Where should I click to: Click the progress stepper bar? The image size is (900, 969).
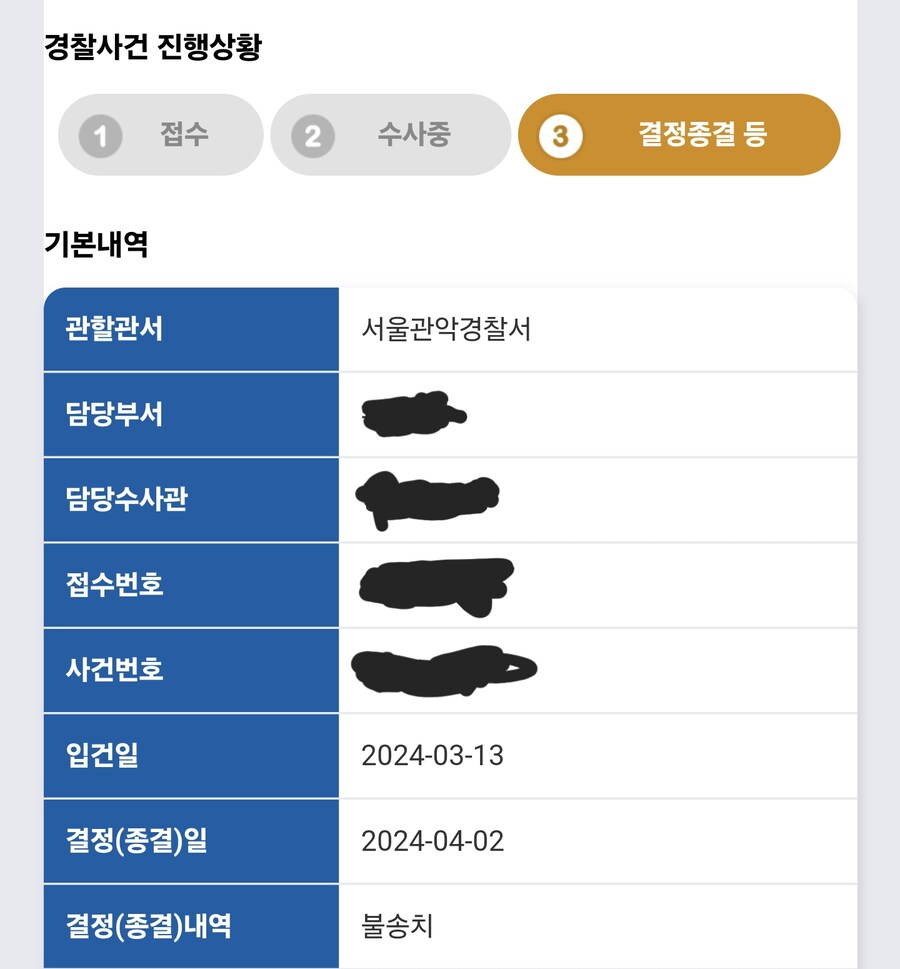click(x=450, y=135)
